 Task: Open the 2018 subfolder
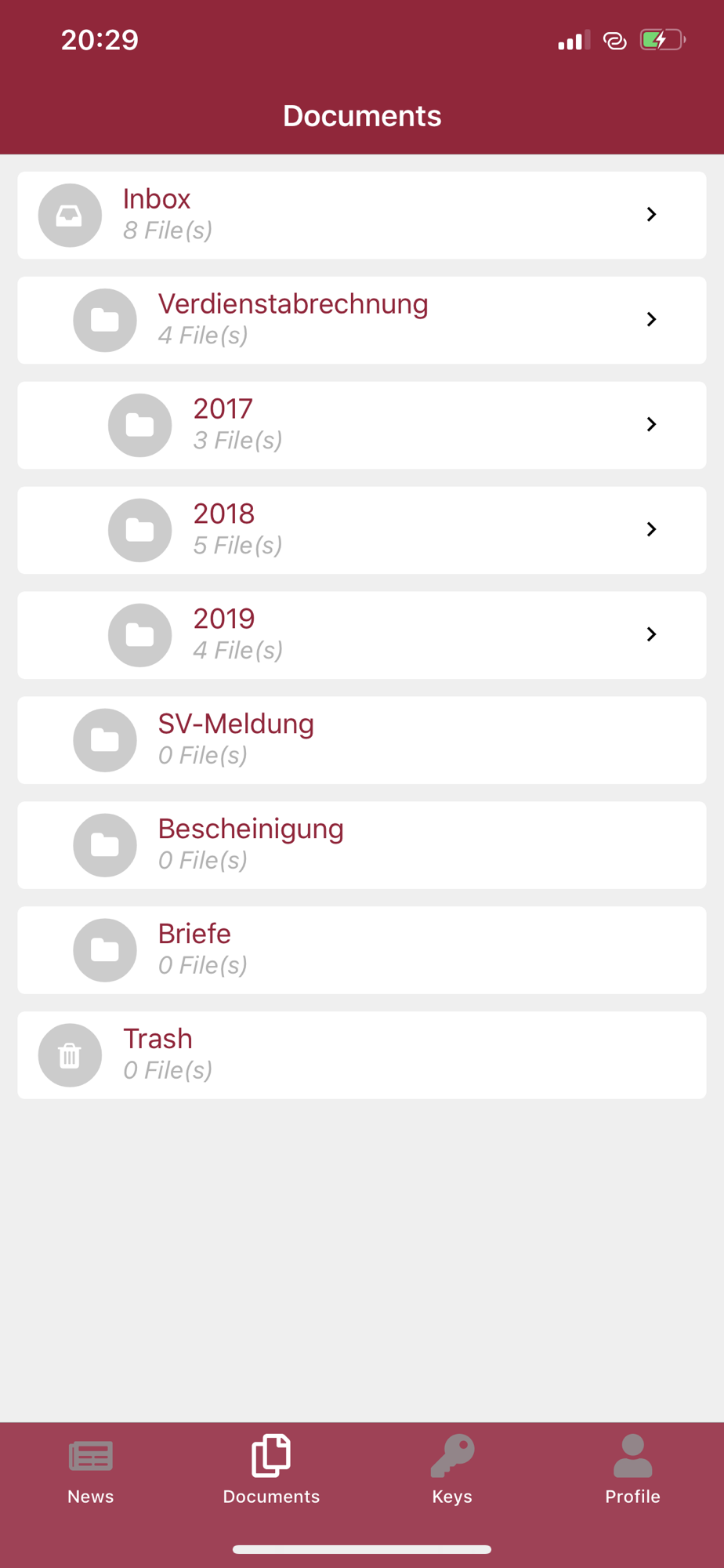[362, 531]
